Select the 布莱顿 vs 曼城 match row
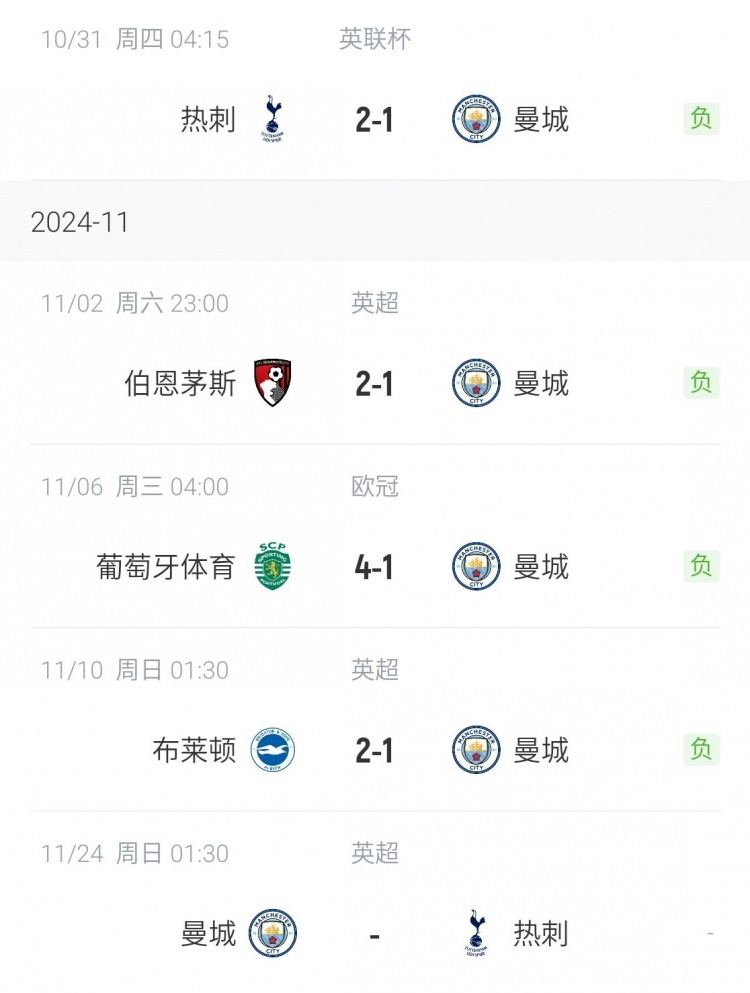This screenshot has width=750, height=993. pyautogui.click(x=374, y=750)
